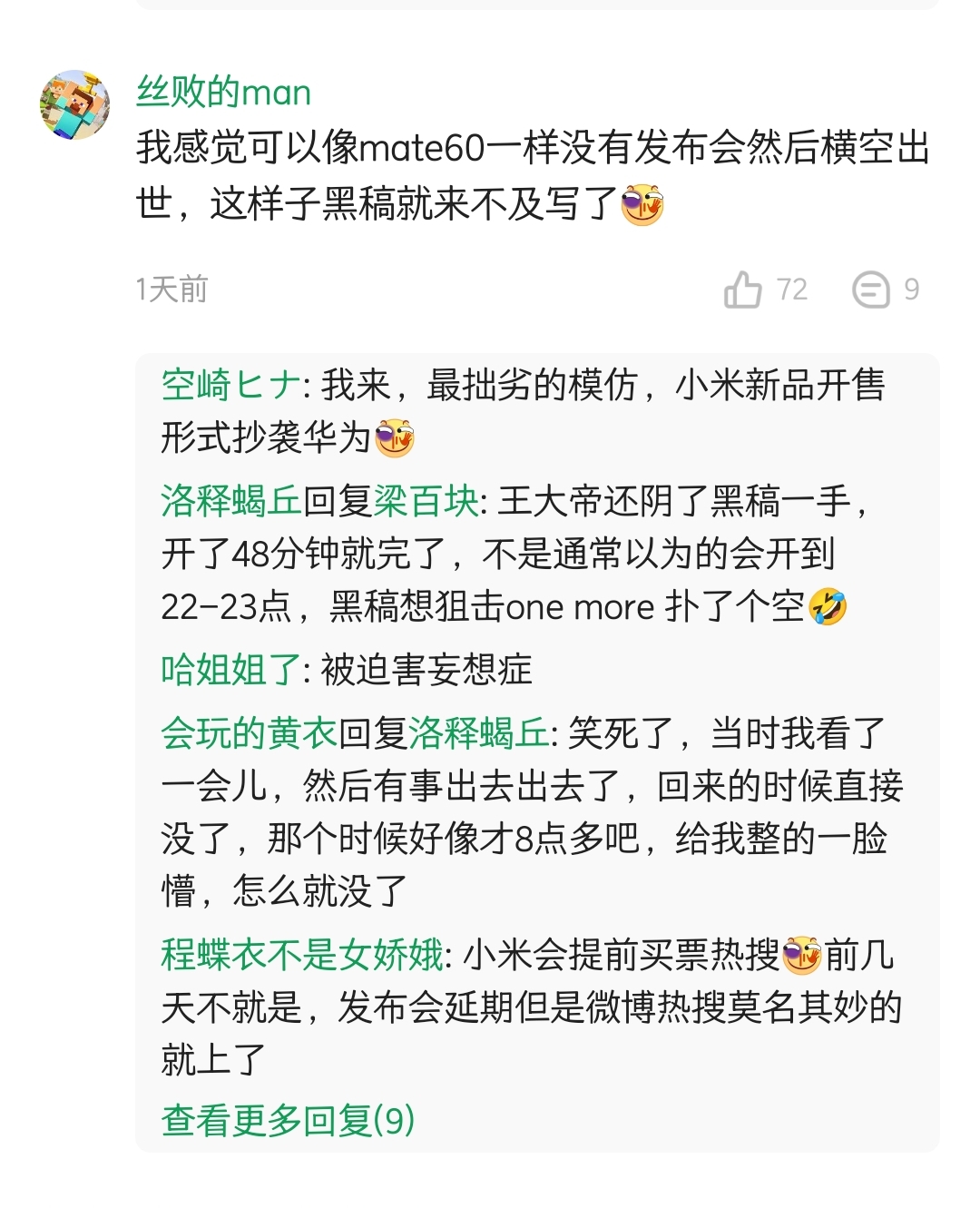The height and width of the screenshot is (1208, 980).
Task: View 空崎ヒナ's profile from reply
Action: [x=230, y=386]
